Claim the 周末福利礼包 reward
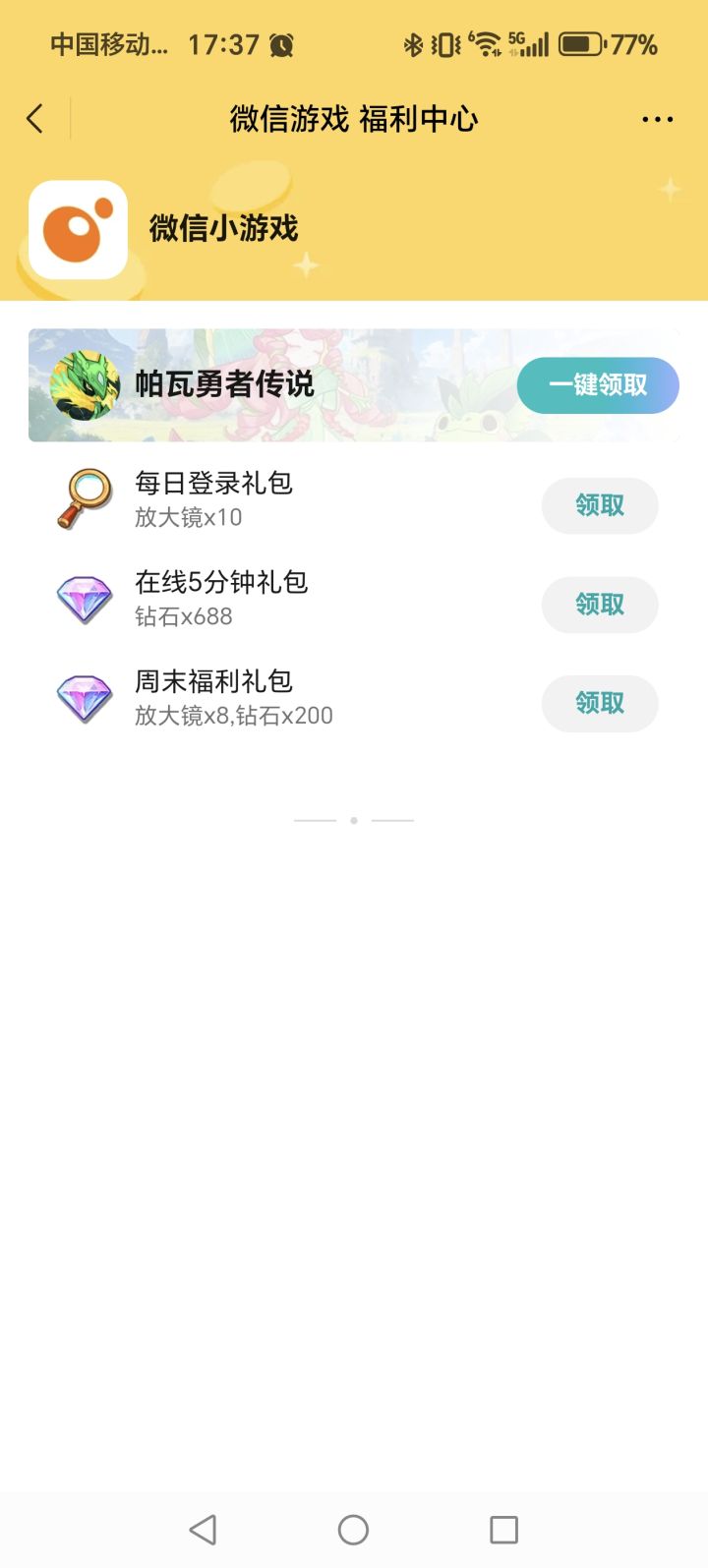Screen dimensions: 708x1568 click(599, 703)
